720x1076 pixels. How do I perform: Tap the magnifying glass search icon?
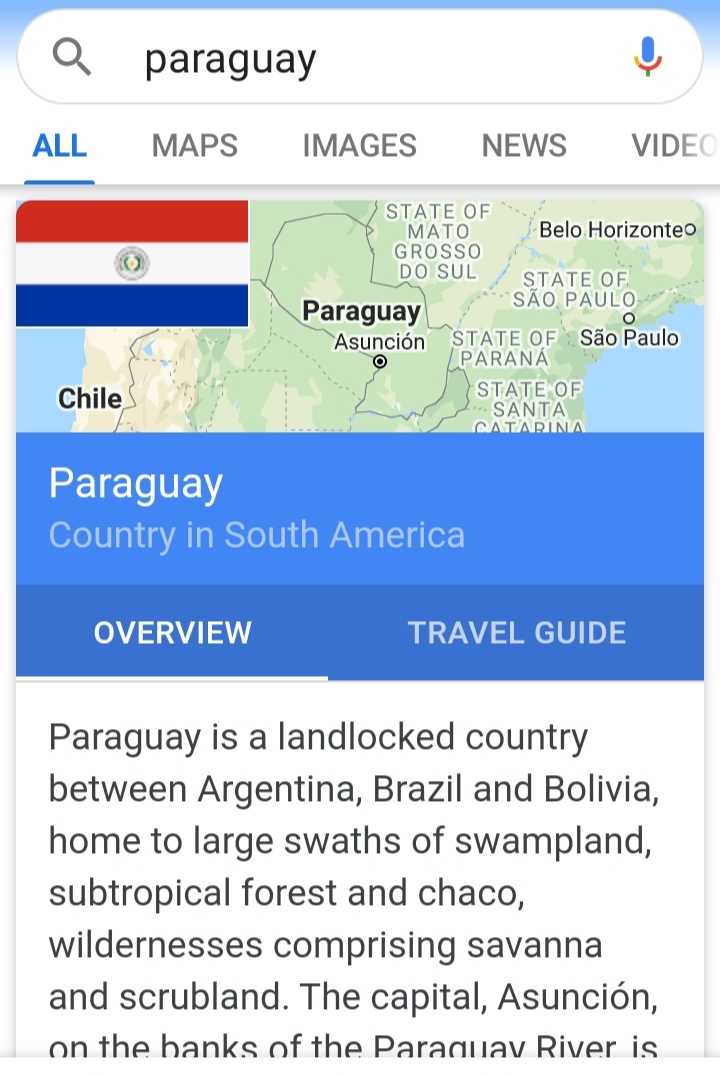[72, 59]
